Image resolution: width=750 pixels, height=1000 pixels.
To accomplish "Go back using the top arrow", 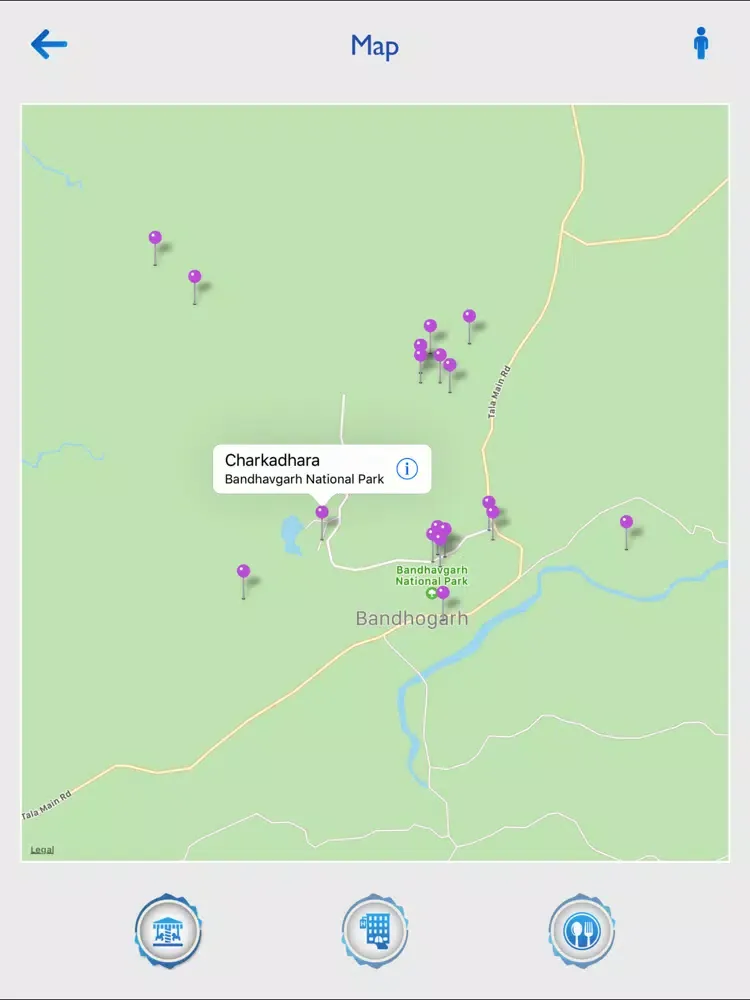I will click(x=48, y=45).
